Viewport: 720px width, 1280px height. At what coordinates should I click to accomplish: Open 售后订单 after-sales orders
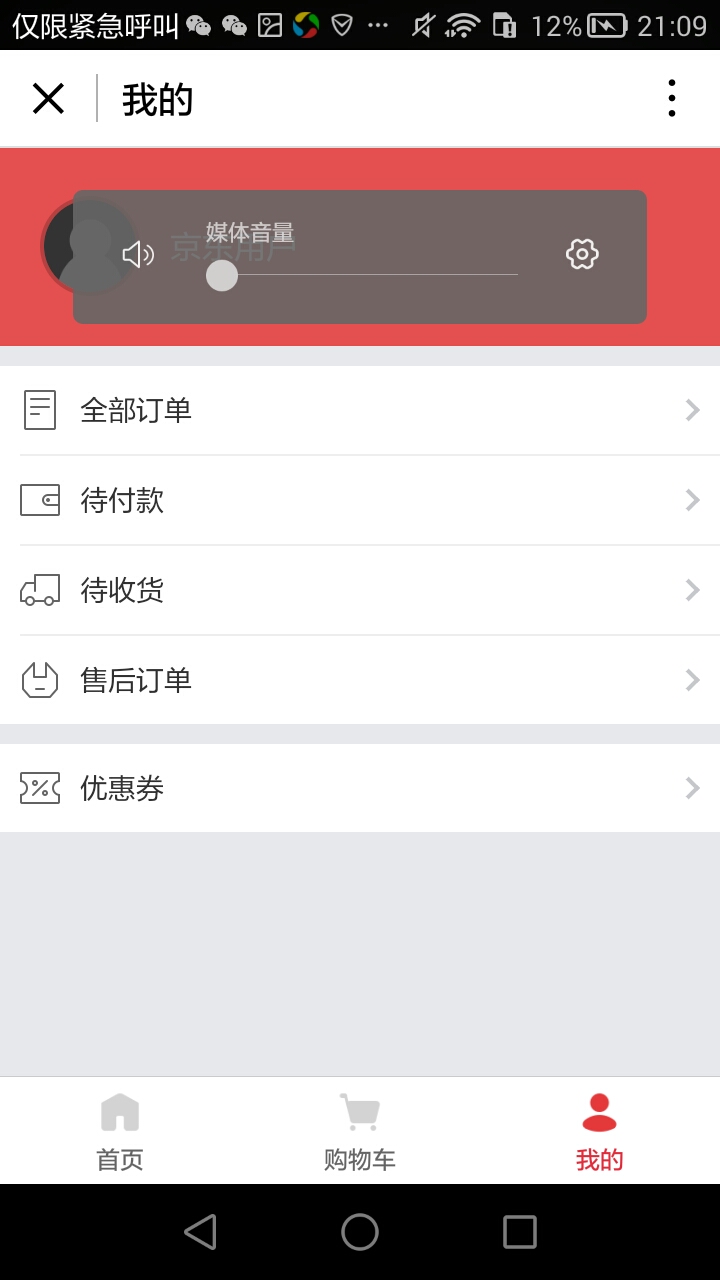[x=360, y=680]
